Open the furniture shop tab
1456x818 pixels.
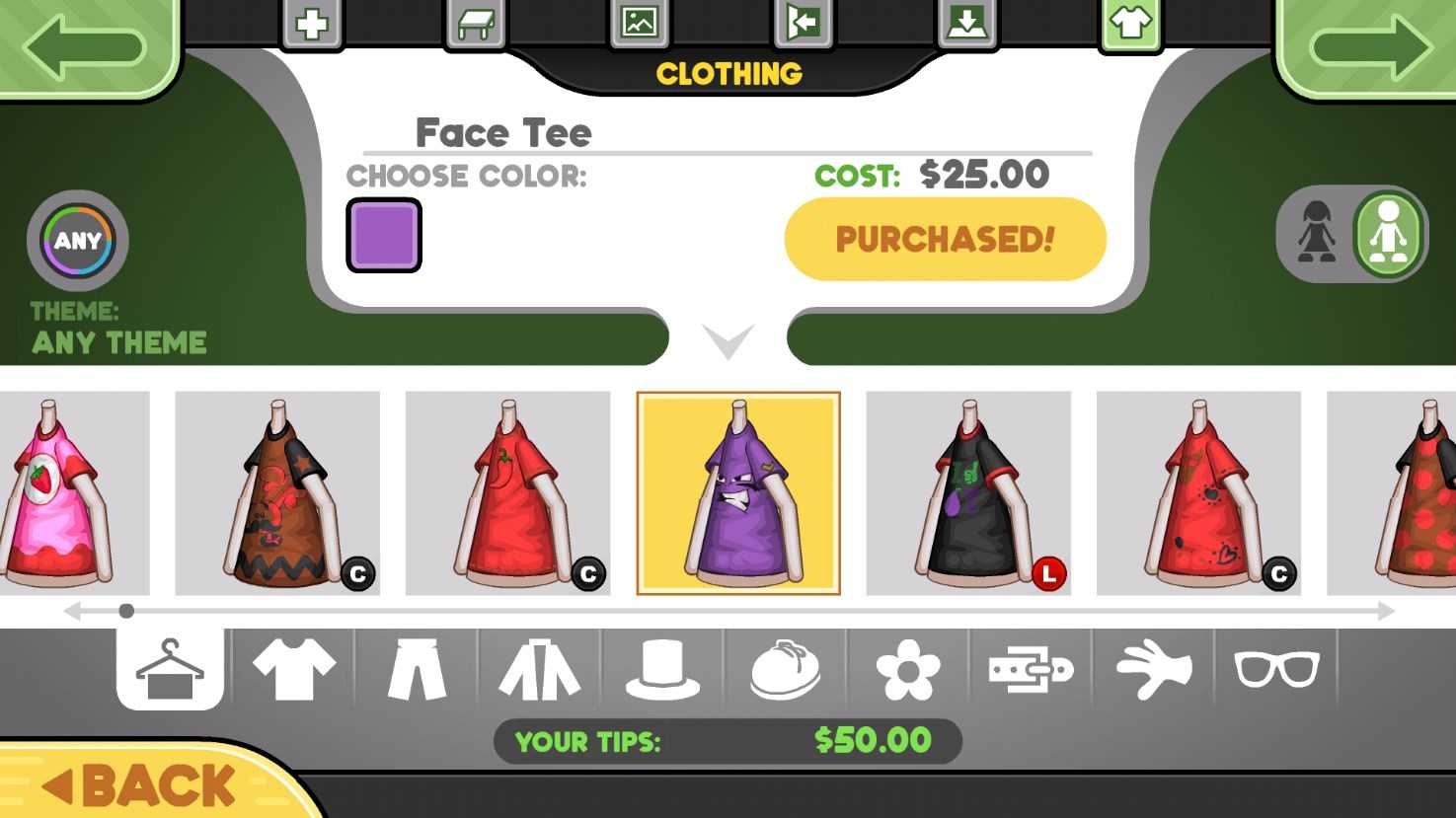pyautogui.click(x=475, y=24)
